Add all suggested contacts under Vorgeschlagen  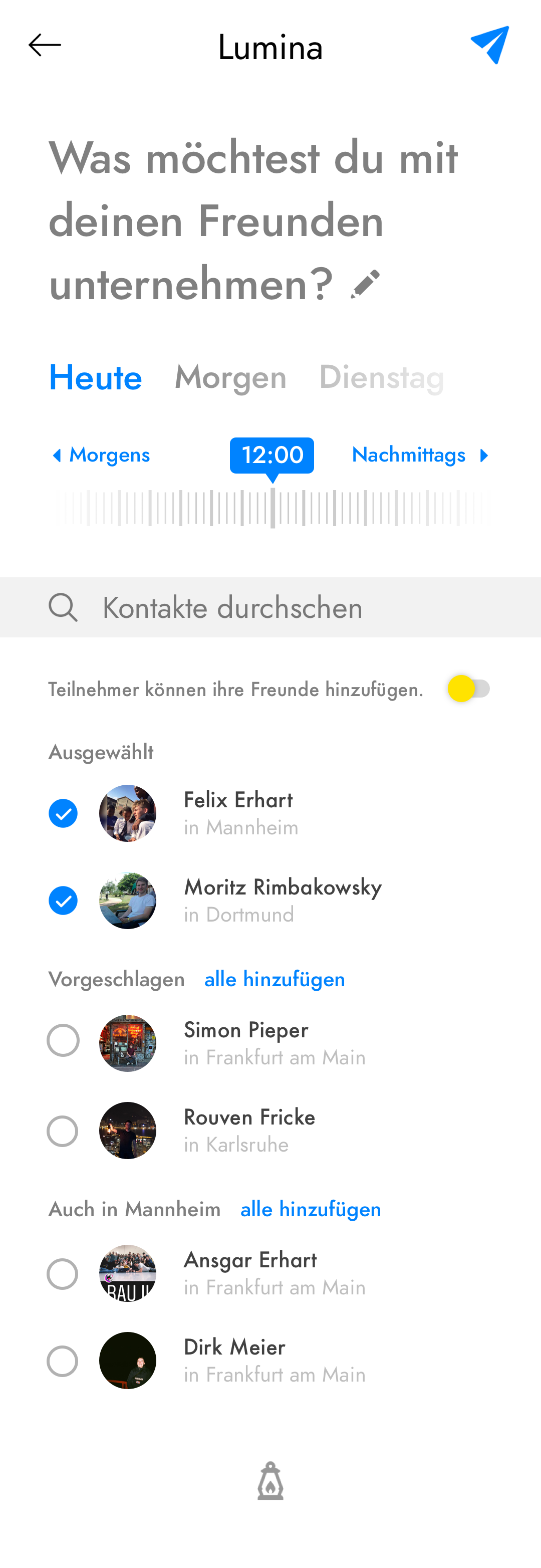pyautogui.click(x=275, y=979)
